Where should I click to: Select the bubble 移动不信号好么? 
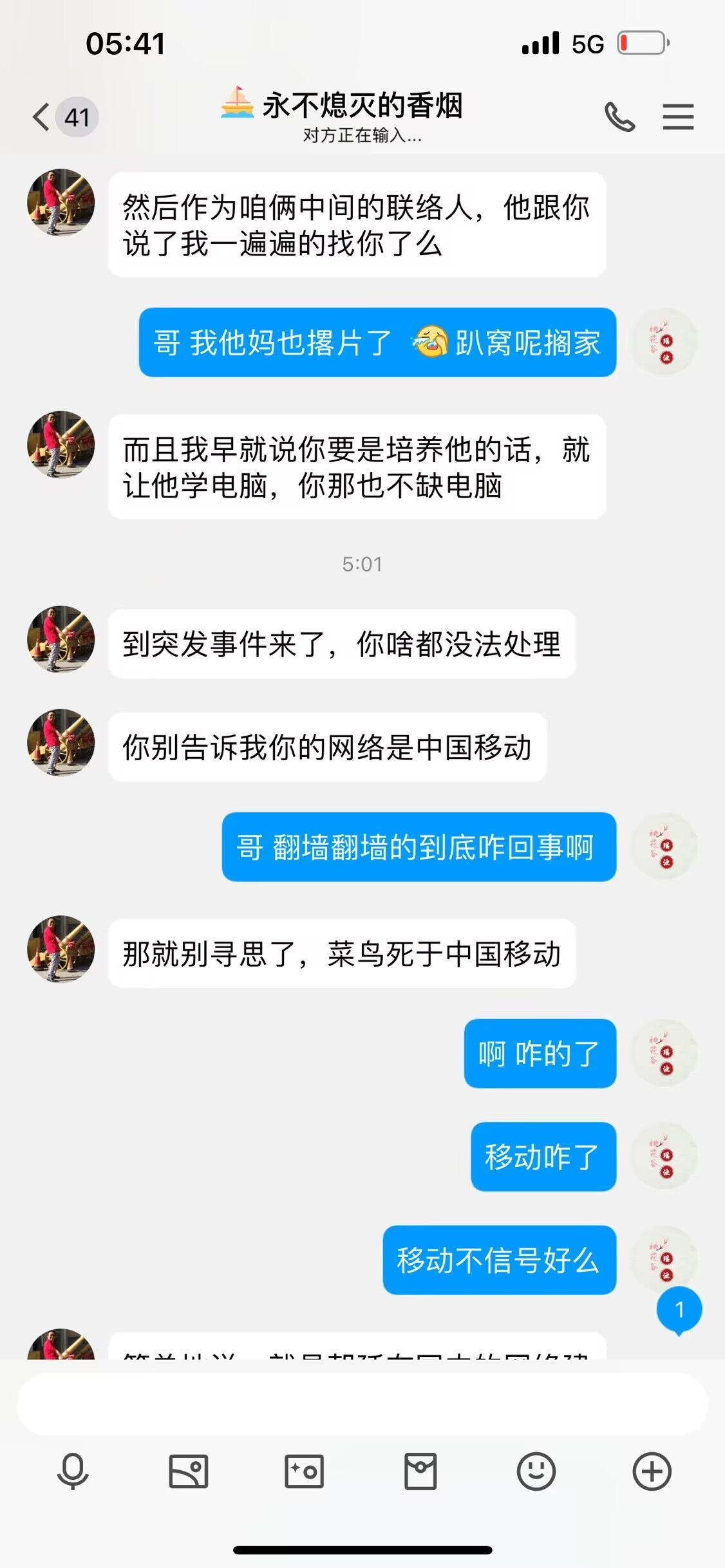click(x=499, y=1260)
